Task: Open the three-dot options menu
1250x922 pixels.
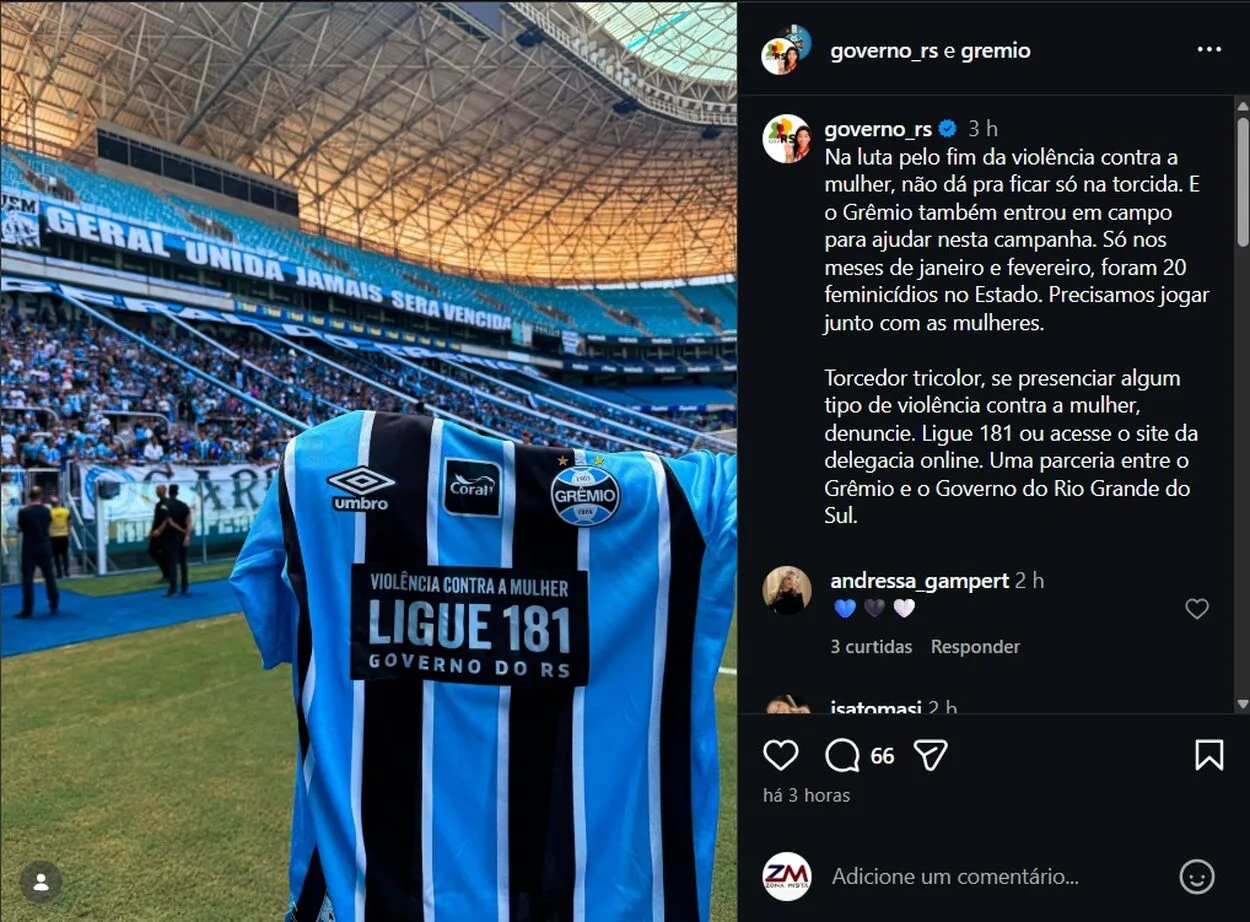Action: coord(1209,50)
